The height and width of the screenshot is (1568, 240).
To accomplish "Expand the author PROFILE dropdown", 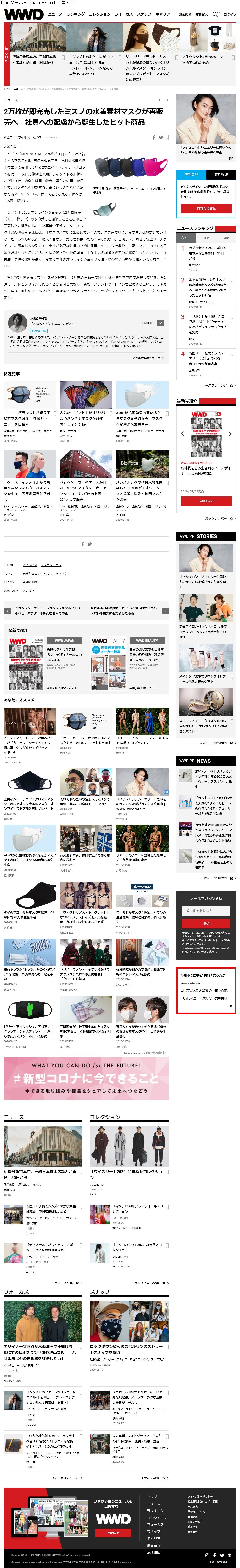I will click(160, 323).
